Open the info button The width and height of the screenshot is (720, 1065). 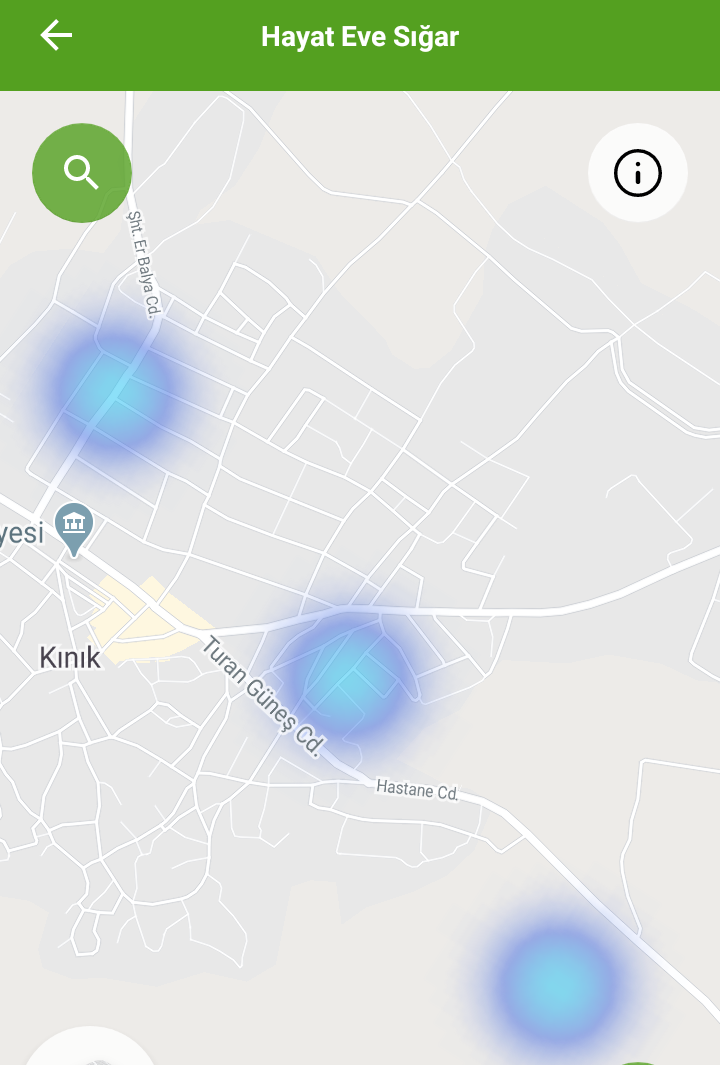pyautogui.click(x=637, y=173)
